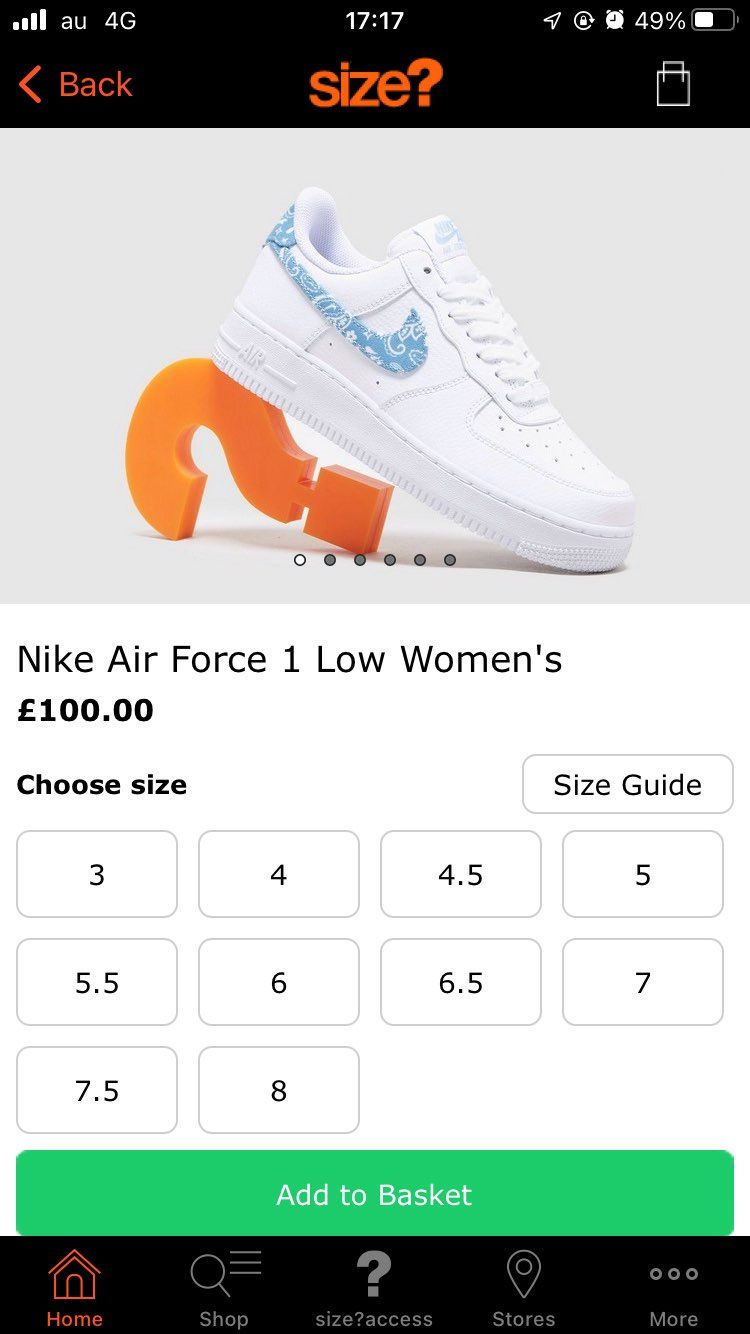Choose size 7.5
The image size is (750, 1334).
tap(97, 1091)
